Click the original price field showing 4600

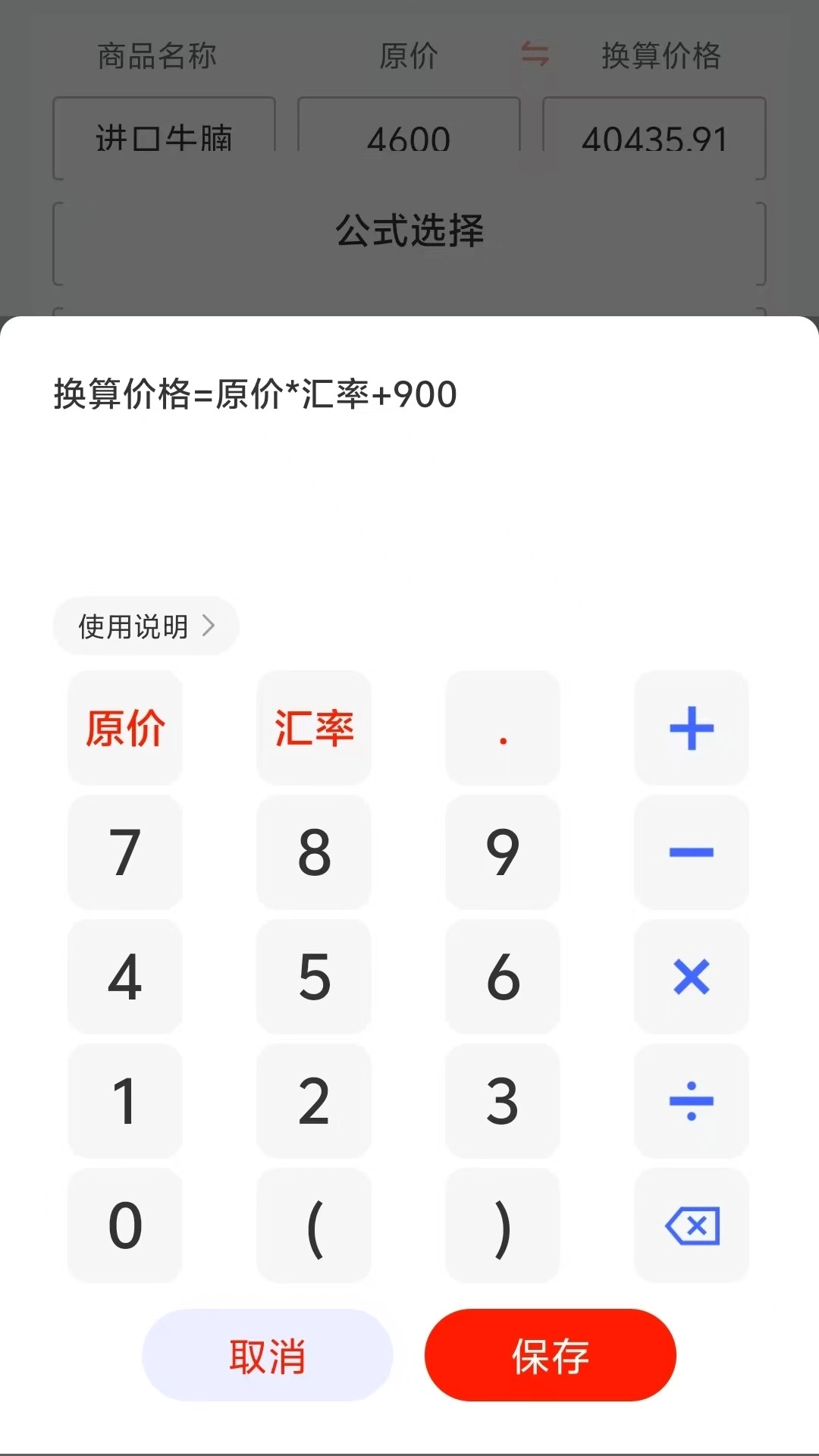click(409, 139)
